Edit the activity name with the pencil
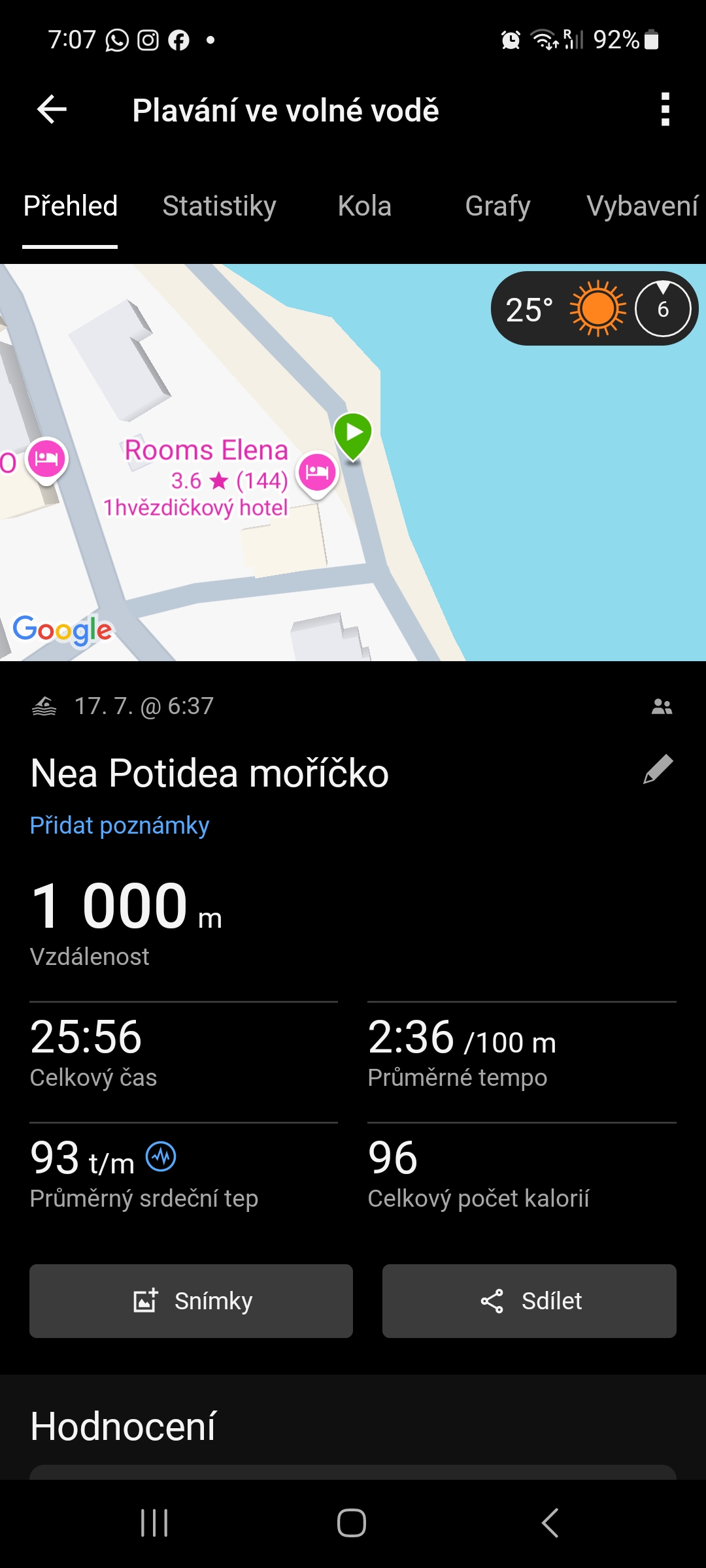Screen dimensions: 706x1568 click(x=658, y=769)
